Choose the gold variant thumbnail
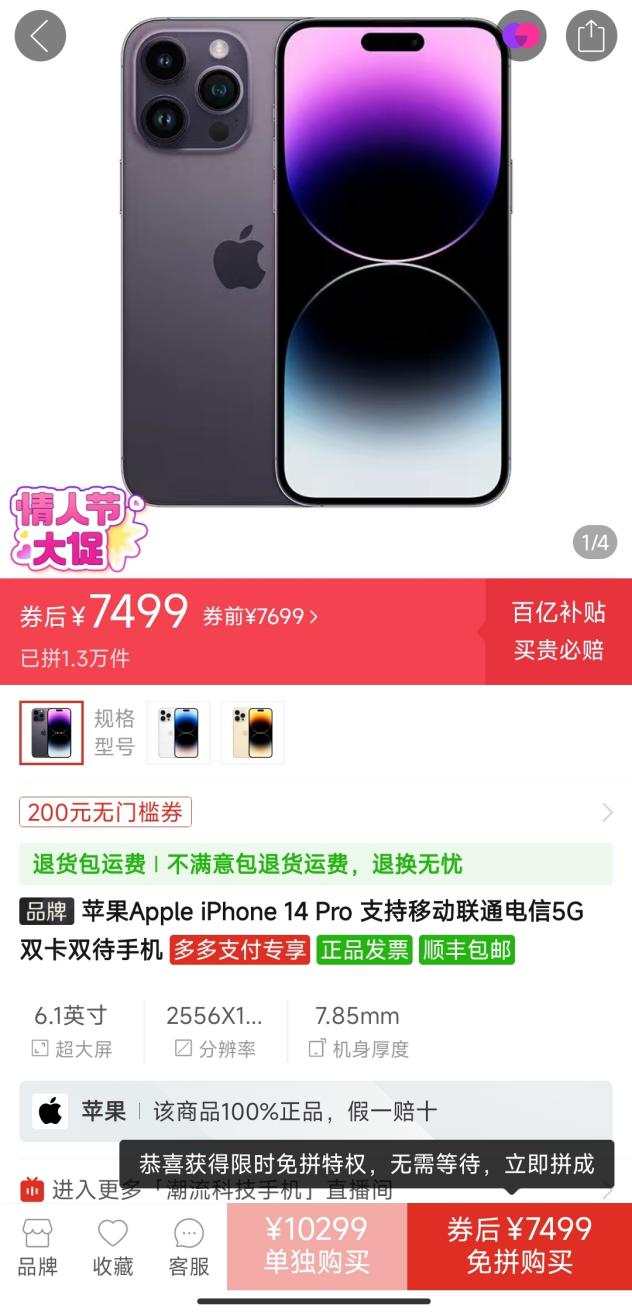The width and height of the screenshot is (632, 1316). pyautogui.click(x=252, y=732)
